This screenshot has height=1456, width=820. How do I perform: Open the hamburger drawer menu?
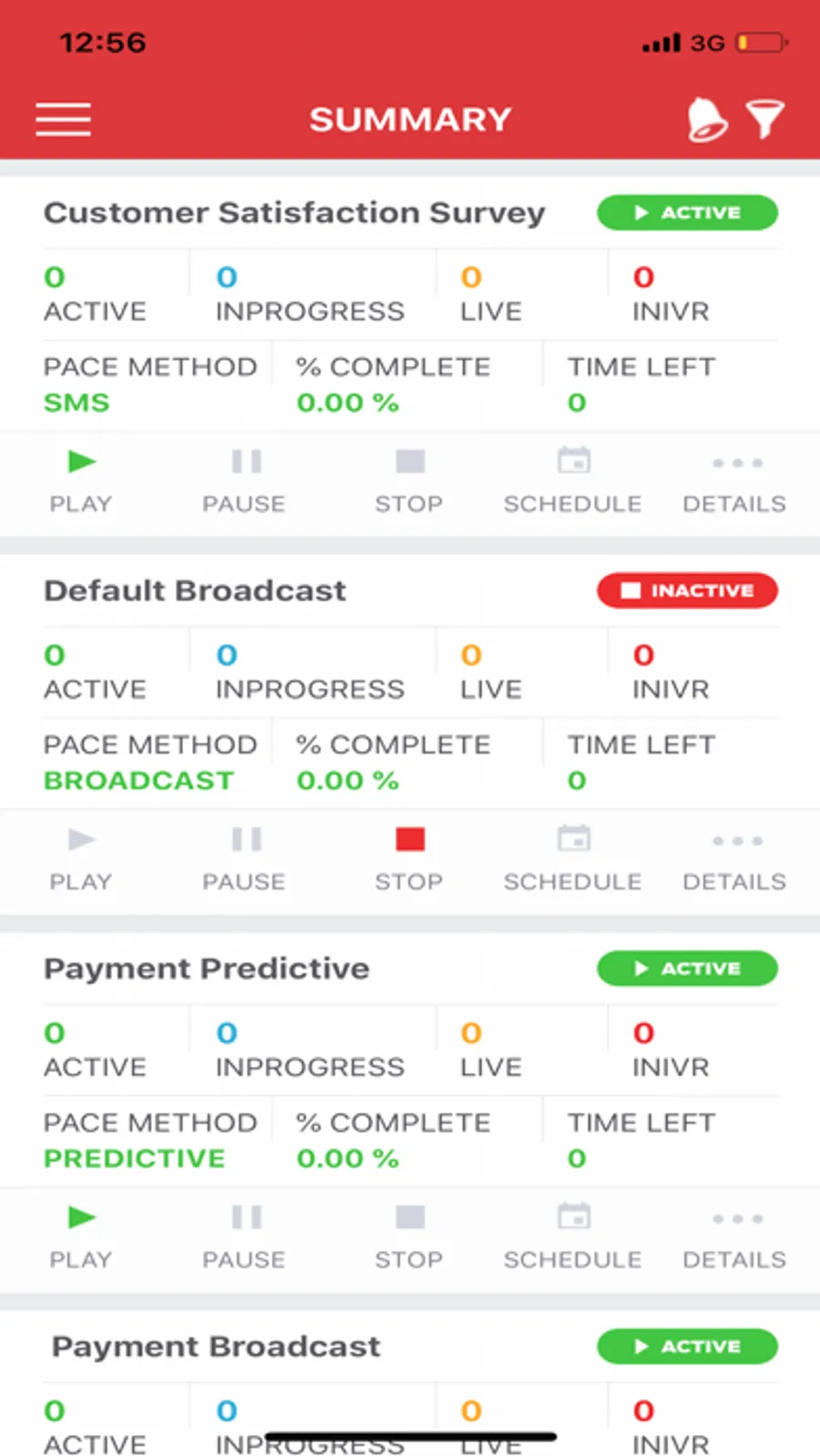point(63,119)
